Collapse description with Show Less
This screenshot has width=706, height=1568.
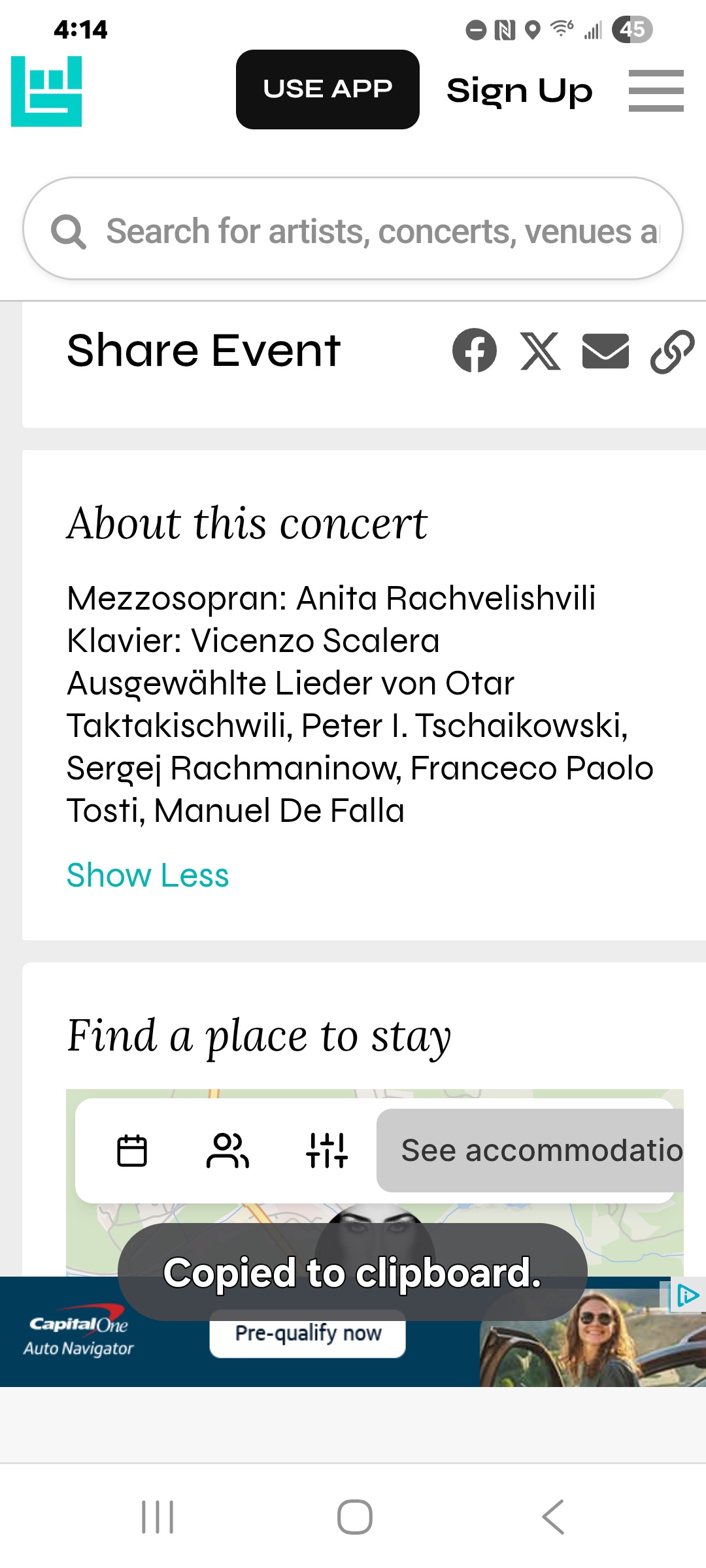tap(148, 875)
